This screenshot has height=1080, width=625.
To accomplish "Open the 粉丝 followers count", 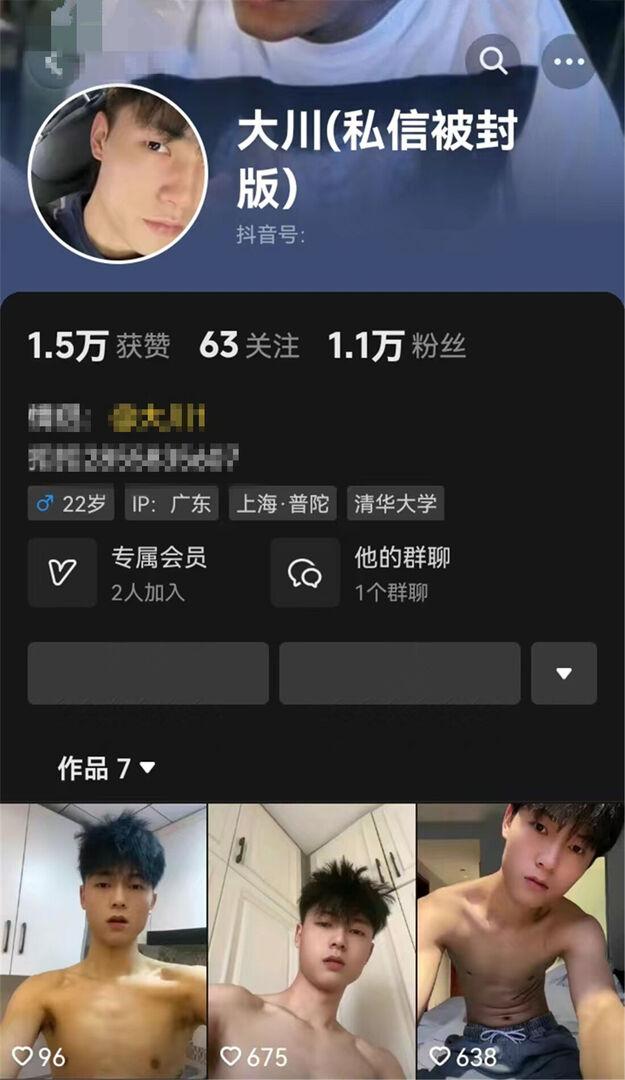I will pyautogui.click(x=396, y=346).
